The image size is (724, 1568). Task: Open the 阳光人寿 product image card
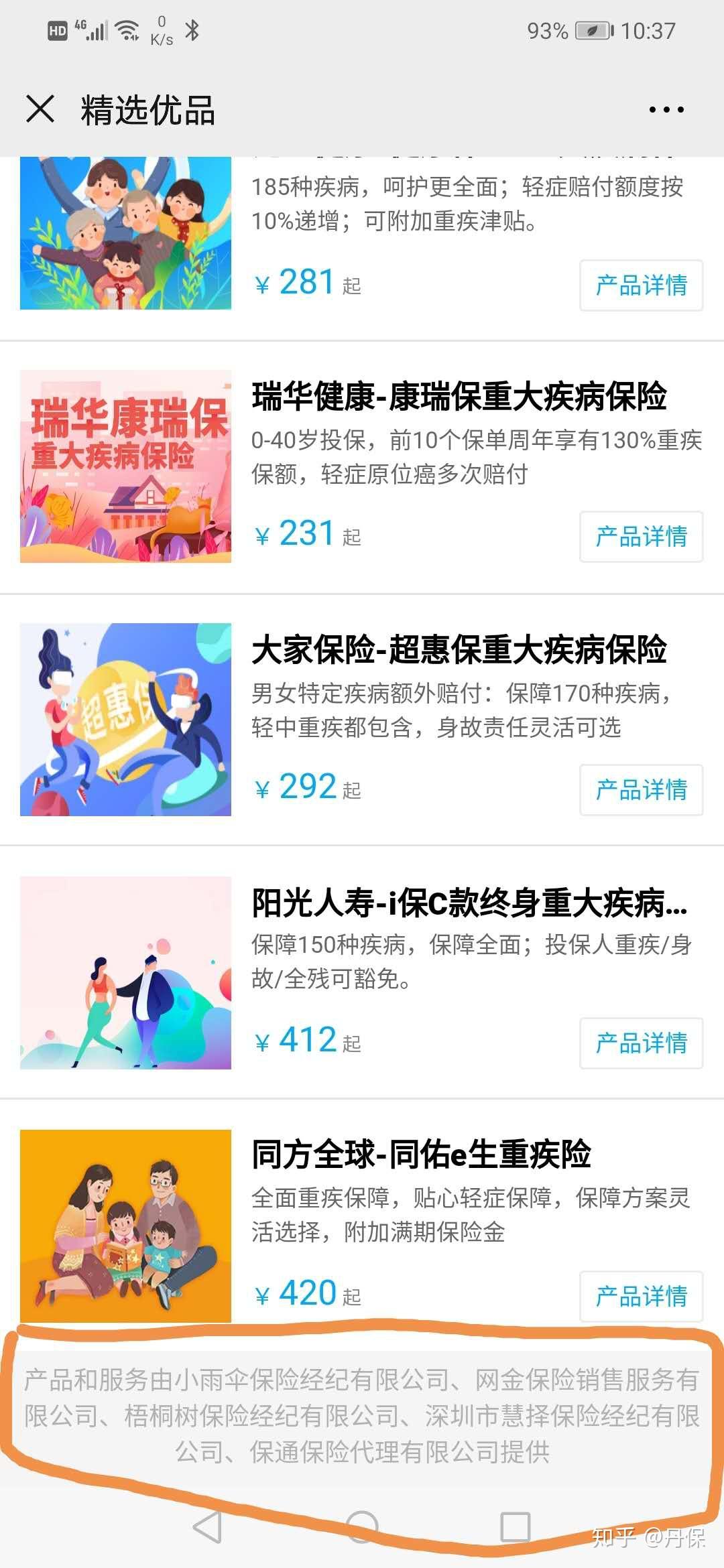click(x=126, y=973)
